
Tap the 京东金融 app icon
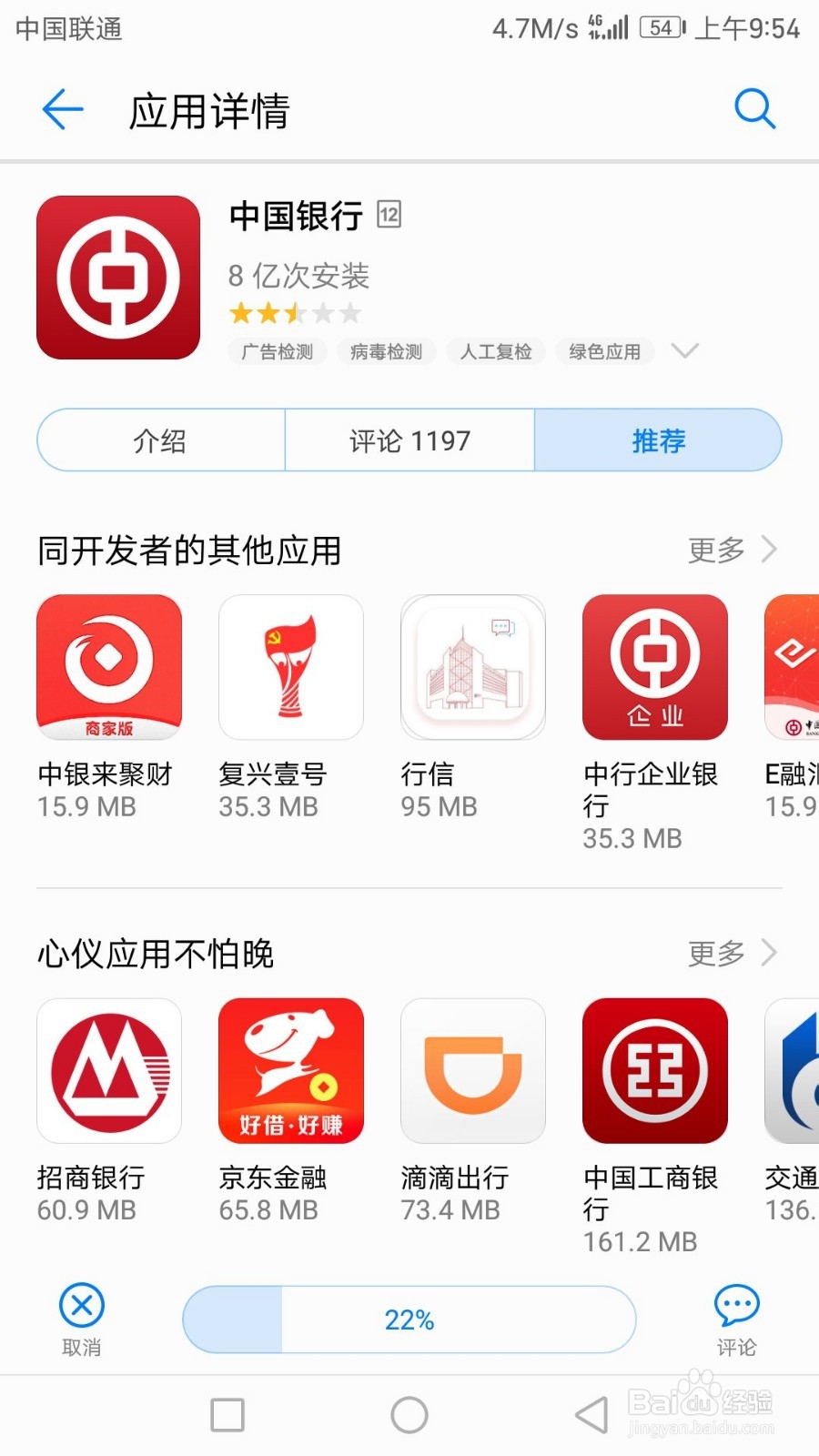290,1071
